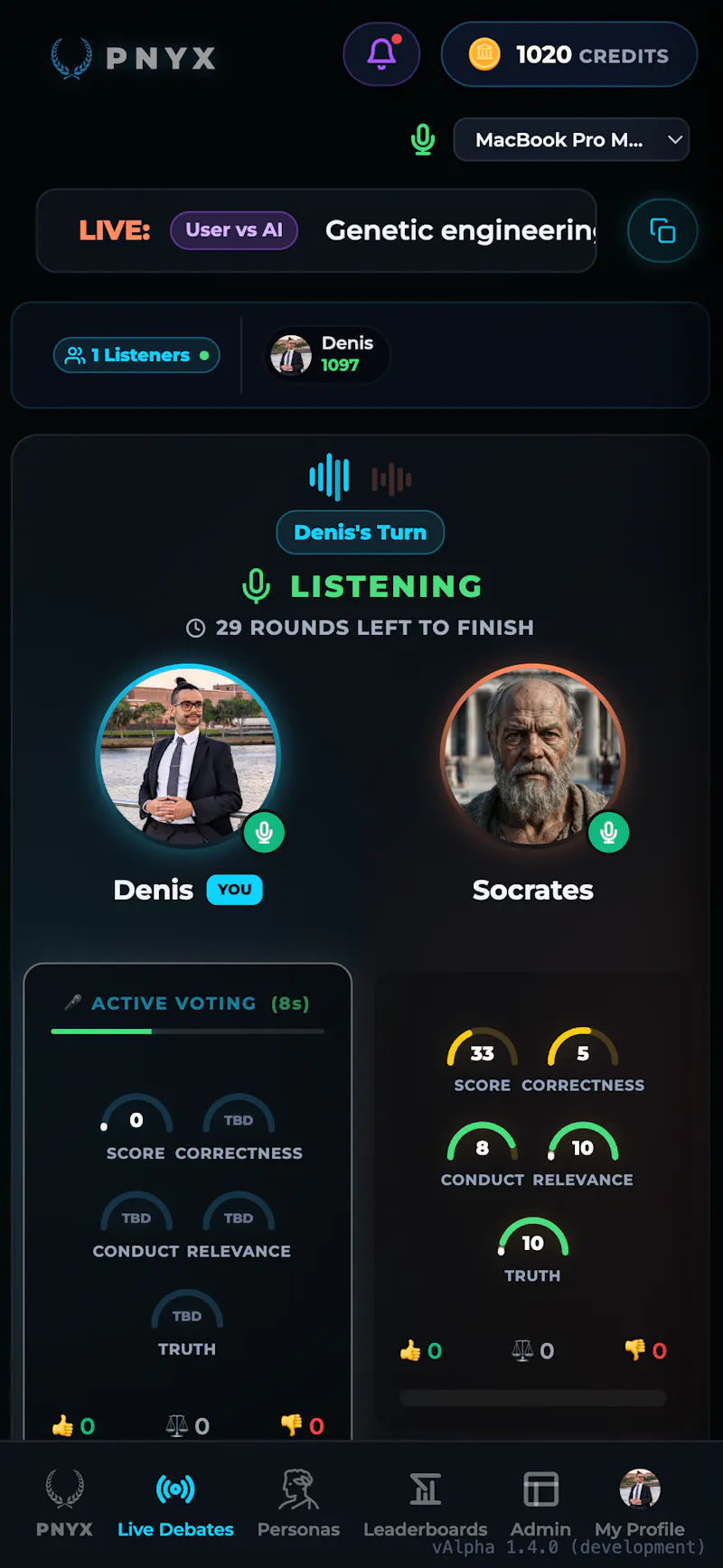
Task: Open the Admin tab
Action: pos(540,1504)
